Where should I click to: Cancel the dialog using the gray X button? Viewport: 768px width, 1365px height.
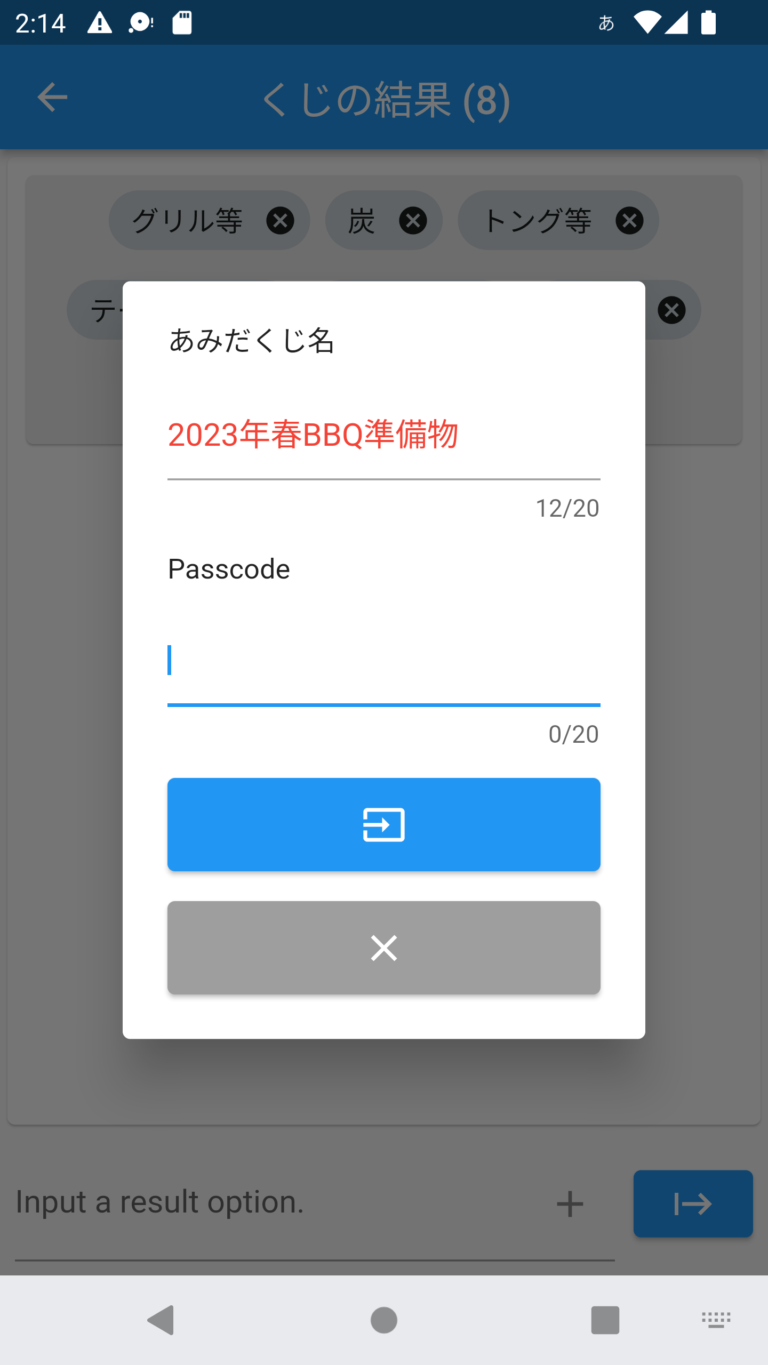(x=383, y=947)
